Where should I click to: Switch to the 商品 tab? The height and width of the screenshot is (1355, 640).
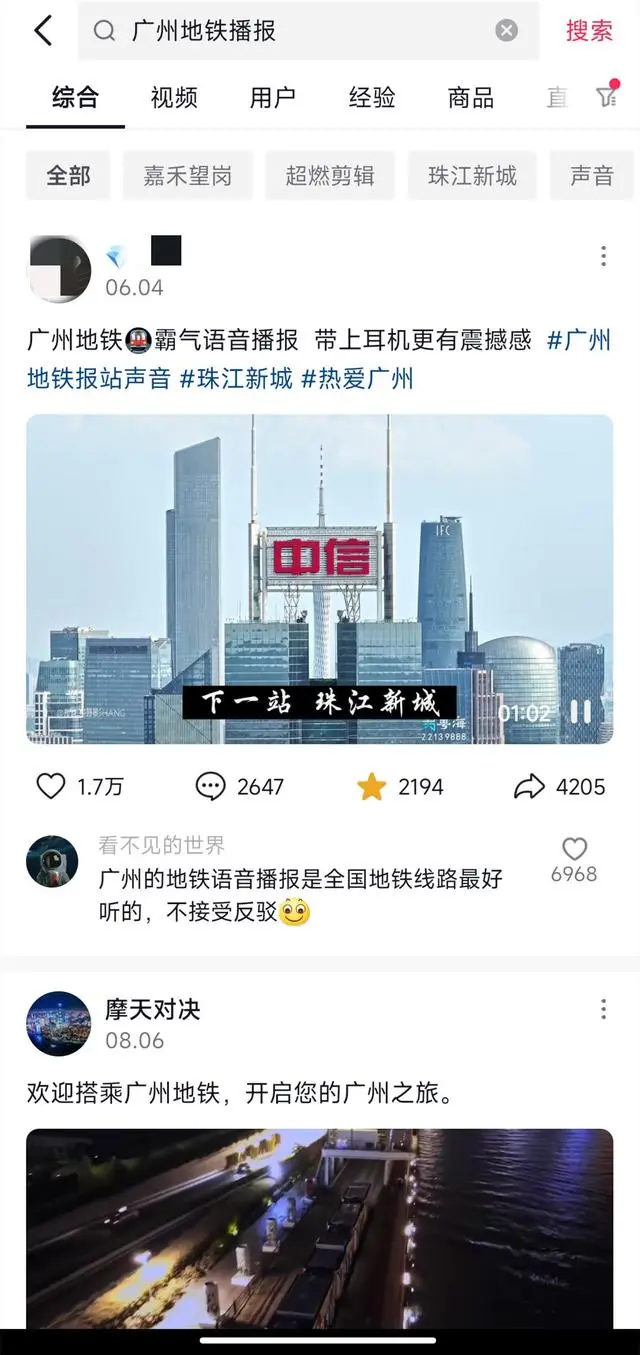point(471,97)
